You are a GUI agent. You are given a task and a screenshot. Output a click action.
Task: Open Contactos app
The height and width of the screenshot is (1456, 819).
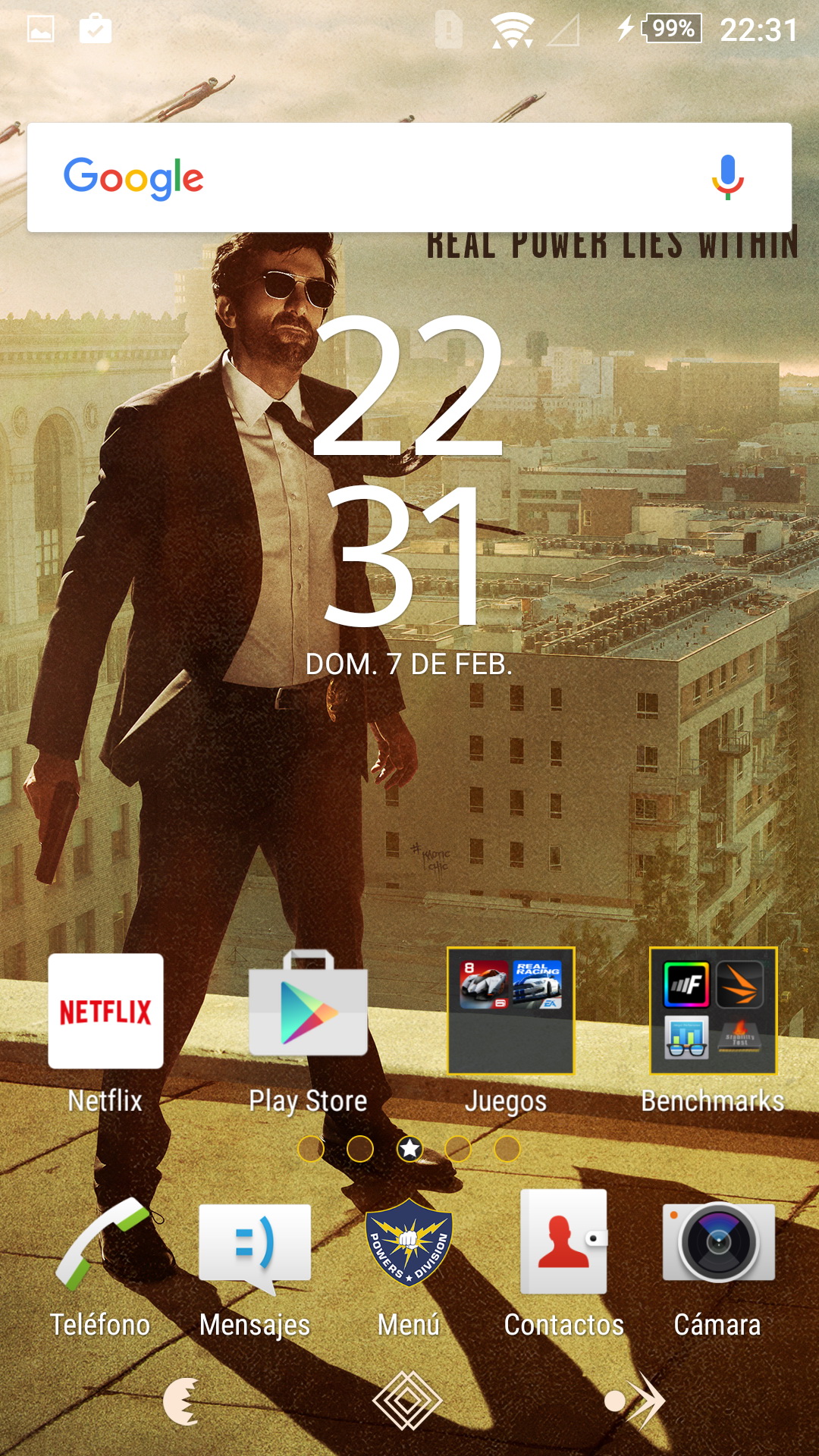coord(563,1244)
